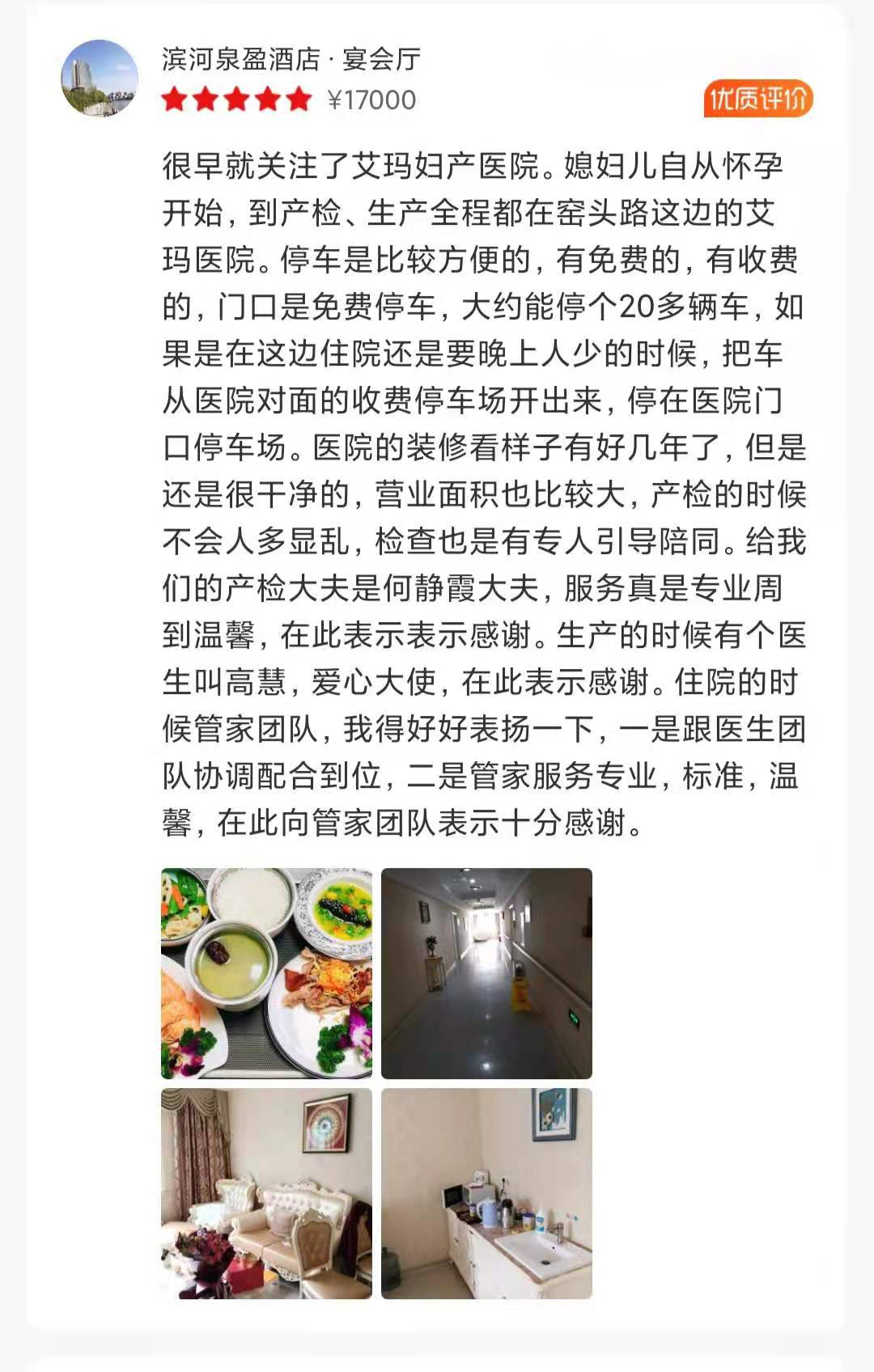Open the food tray review photo

tap(266, 973)
